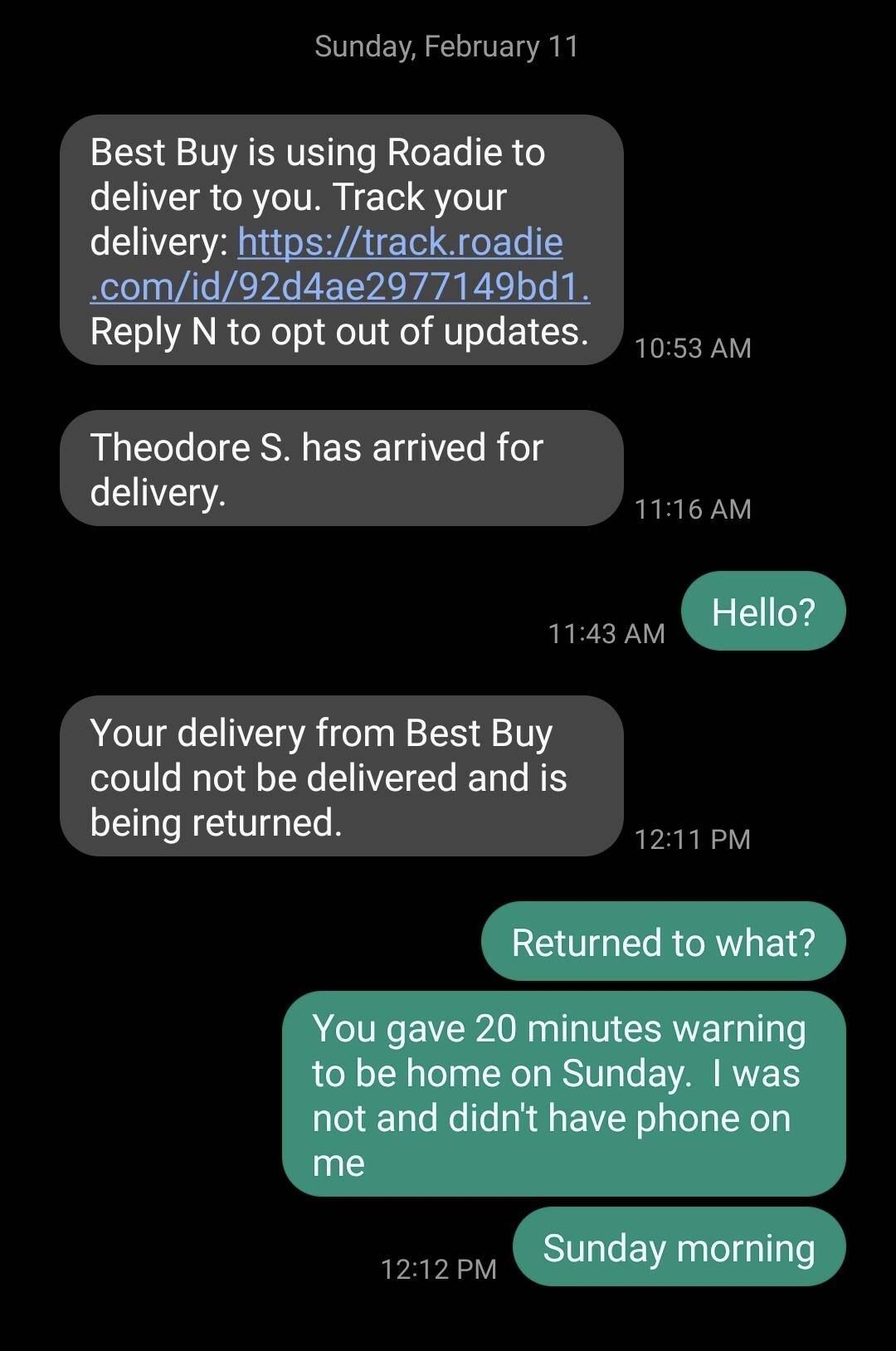The height and width of the screenshot is (1351, 896).
Task: Tap the 11:16 AM timestamp
Action: coord(694,510)
